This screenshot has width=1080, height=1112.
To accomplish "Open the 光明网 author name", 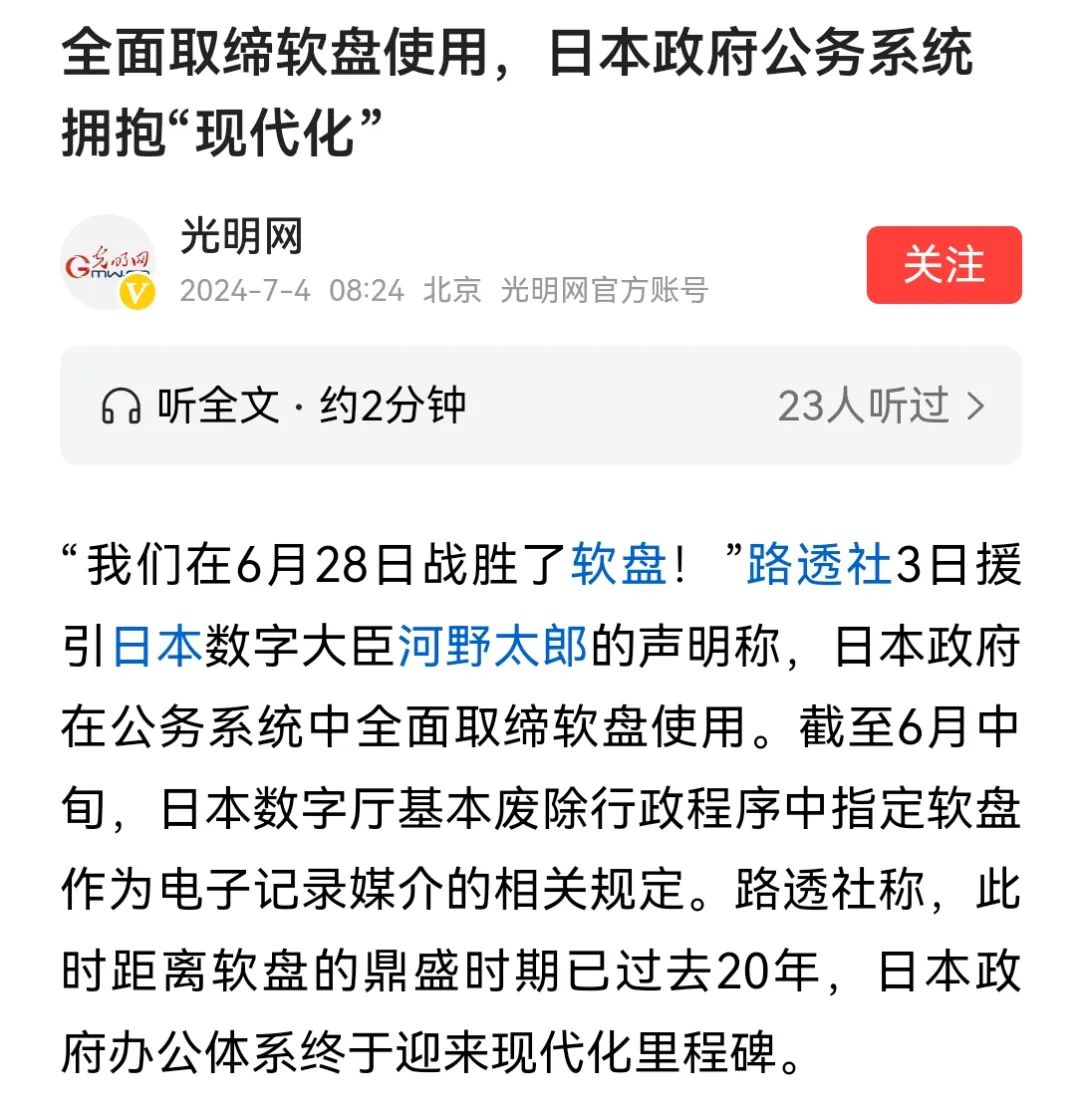I will pyautogui.click(x=241, y=238).
